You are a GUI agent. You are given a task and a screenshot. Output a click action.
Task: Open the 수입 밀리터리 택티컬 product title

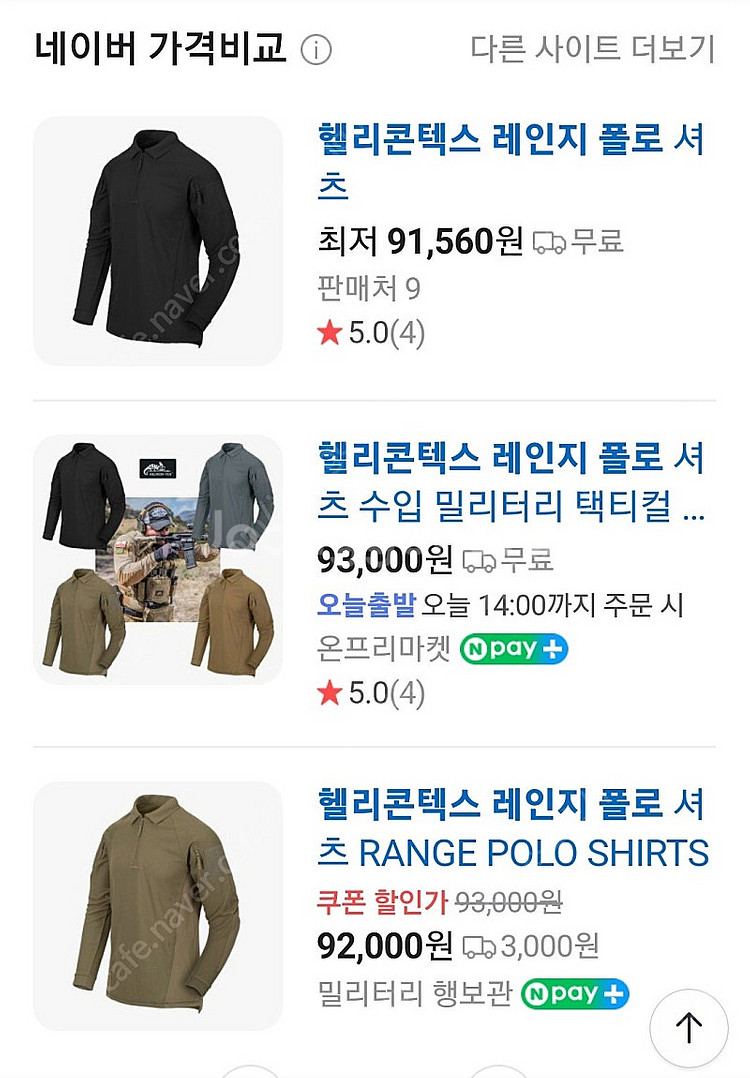click(511, 484)
